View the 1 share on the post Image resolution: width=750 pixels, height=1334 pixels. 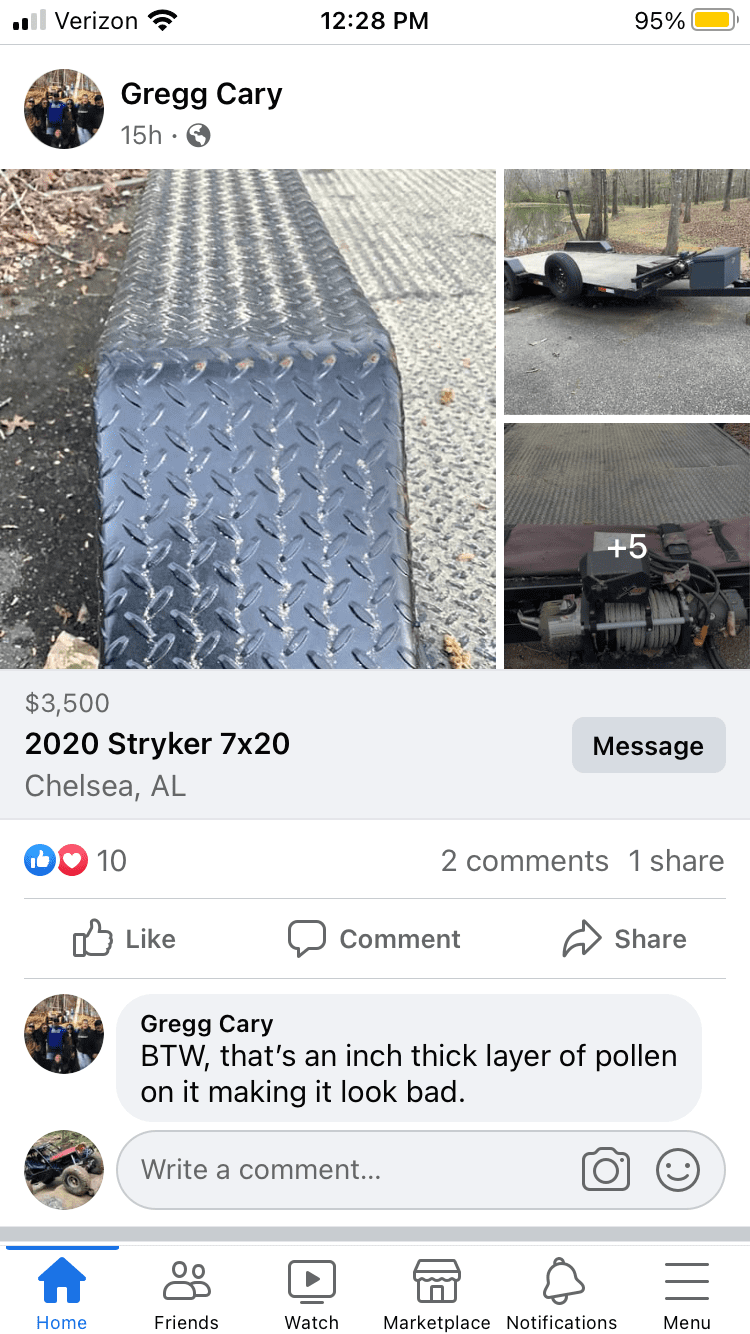click(676, 861)
